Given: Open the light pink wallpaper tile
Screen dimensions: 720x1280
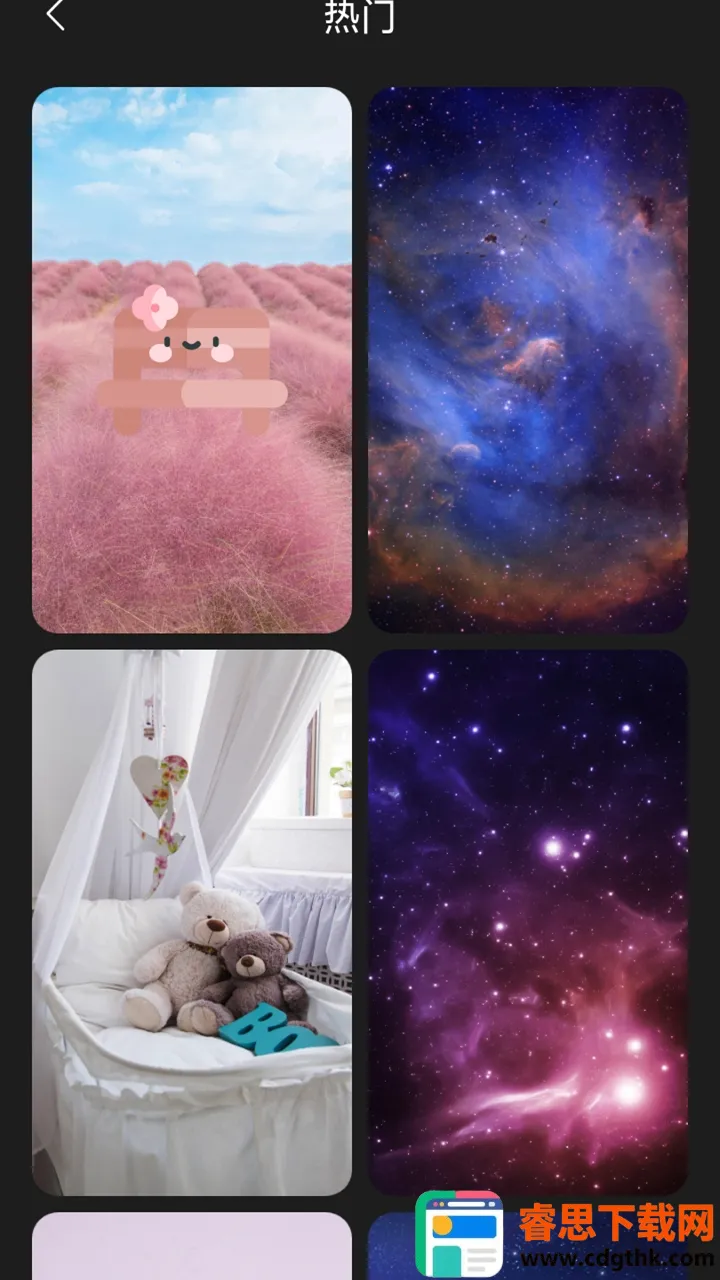Looking at the screenshot, I should coord(192,1246).
